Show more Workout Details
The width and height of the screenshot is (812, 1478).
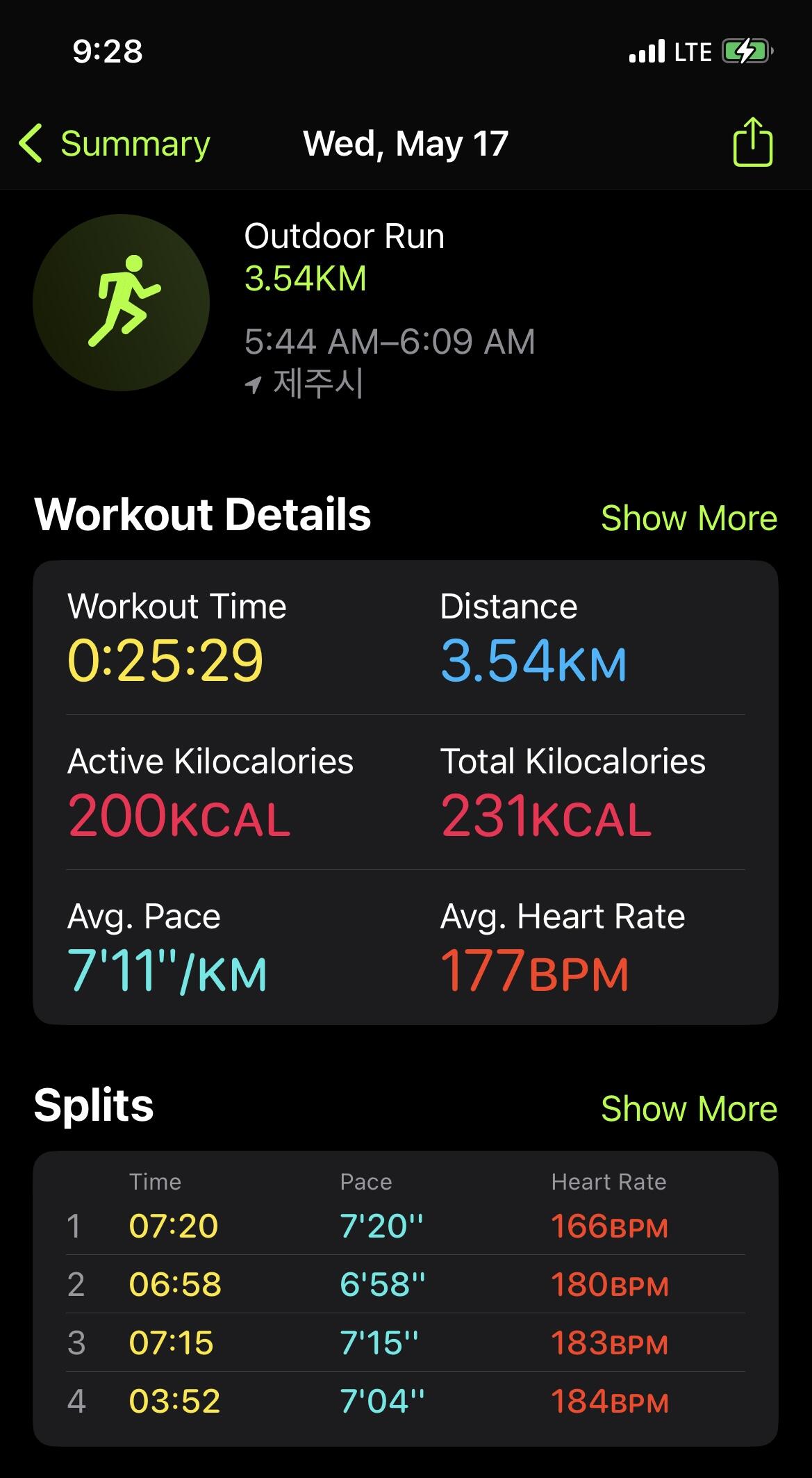pos(688,518)
